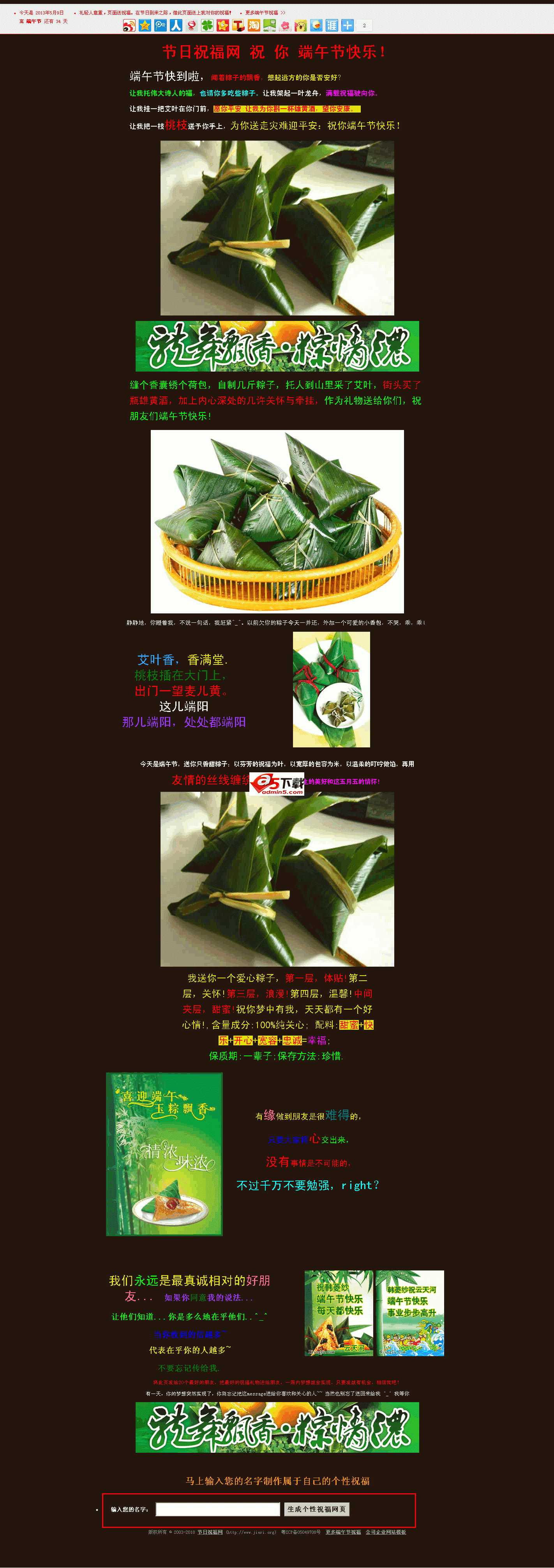Focus the 输入您的名字 text field

click(217, 1509)
